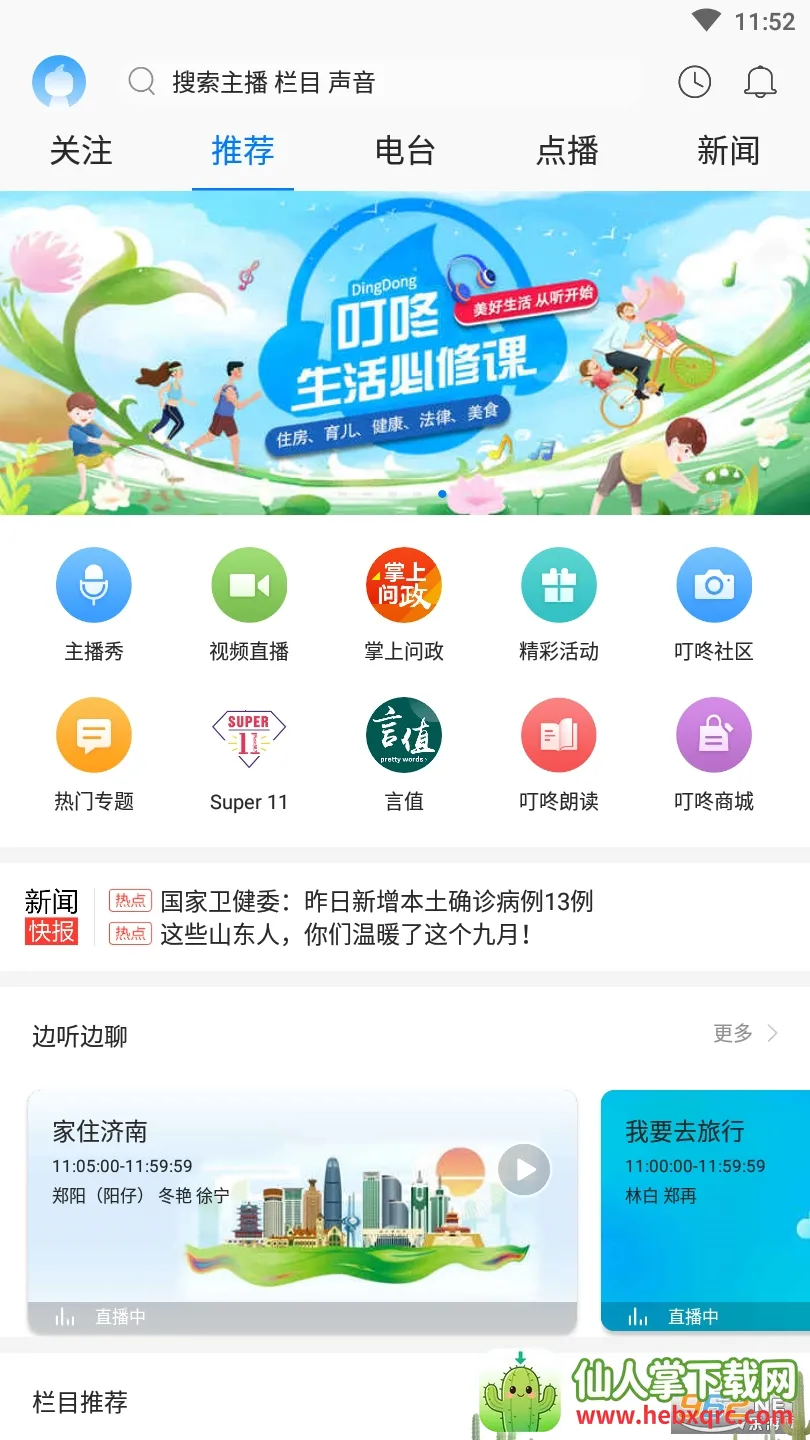
Task: Open listening history via clock icon
Action: pyautogui.click(x=694, y=83)
